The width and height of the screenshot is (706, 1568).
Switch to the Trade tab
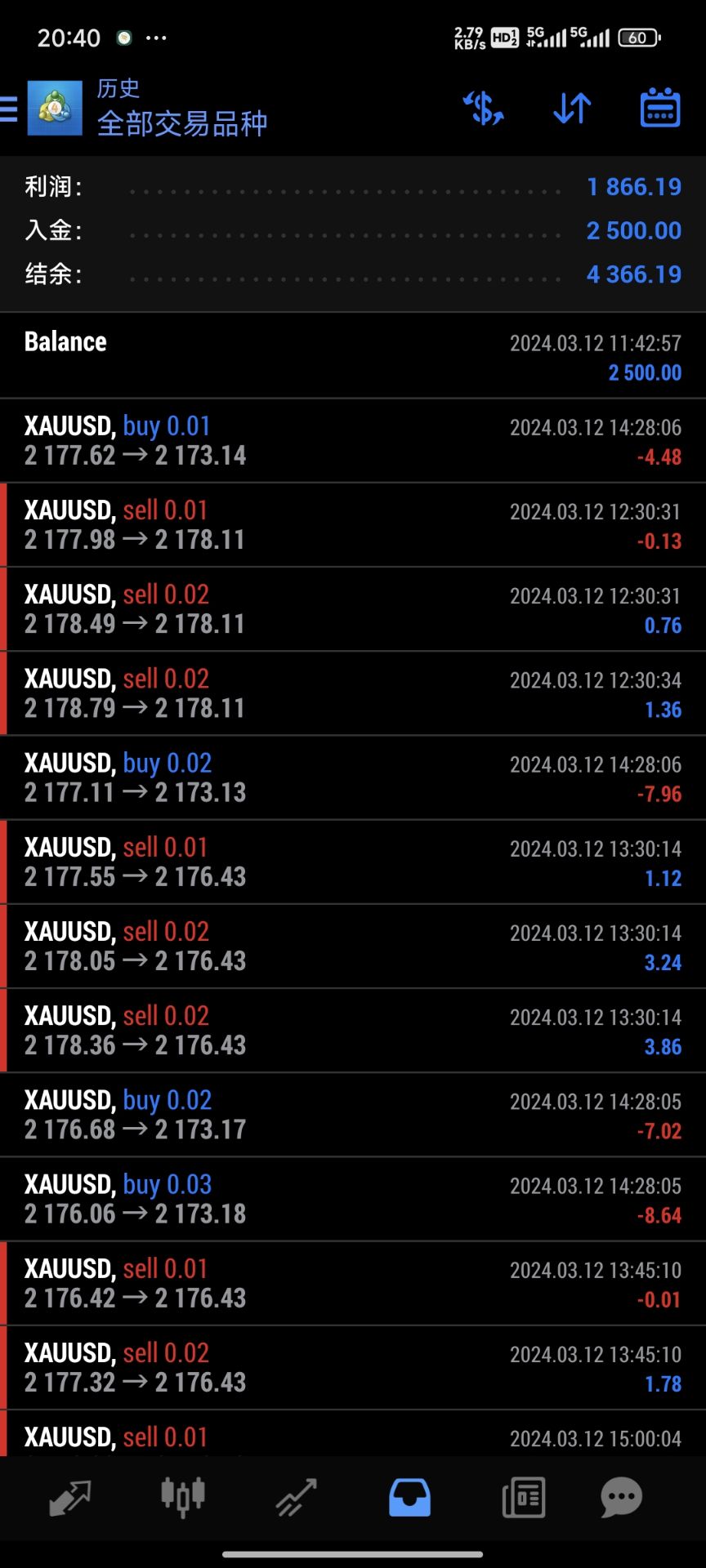point(296,1498)
